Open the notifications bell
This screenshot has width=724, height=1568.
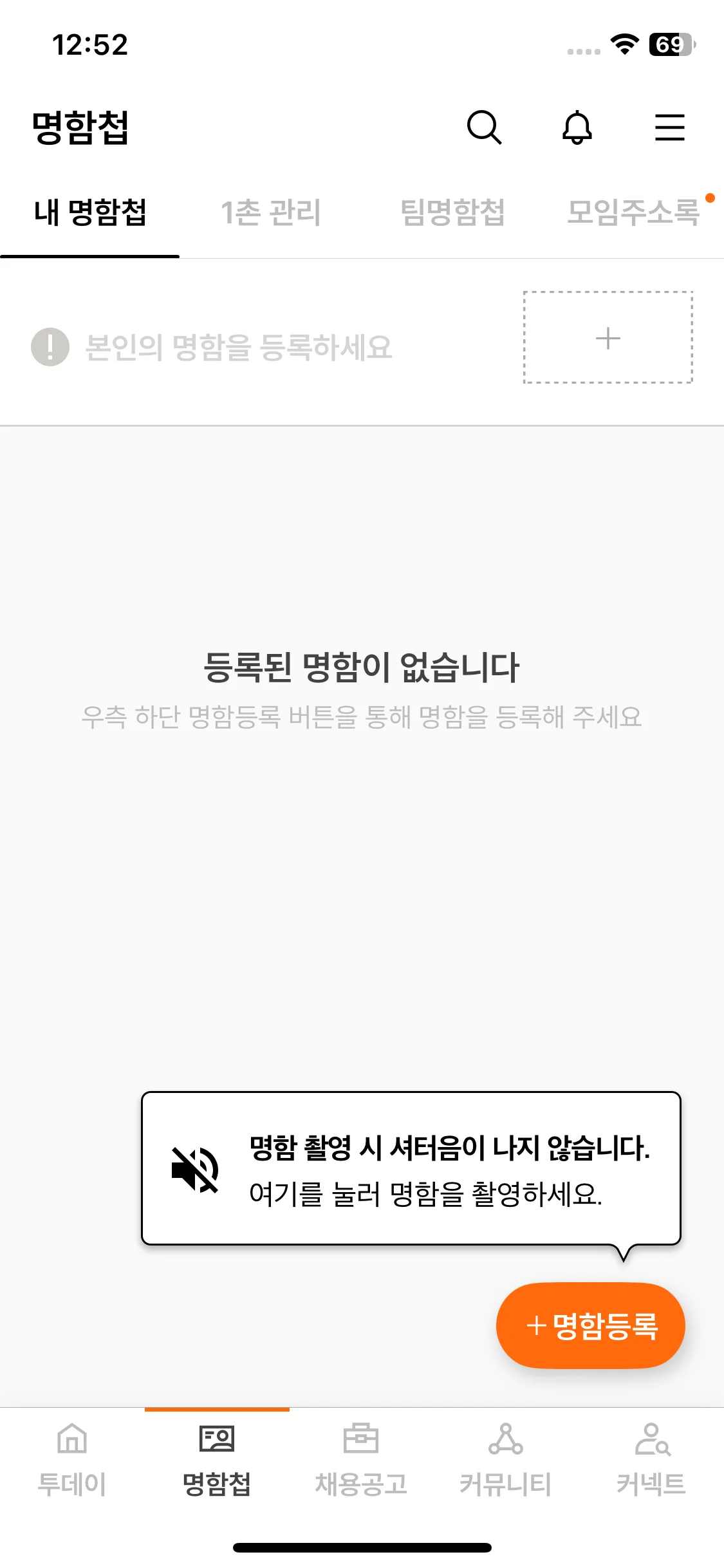point(577,127)
